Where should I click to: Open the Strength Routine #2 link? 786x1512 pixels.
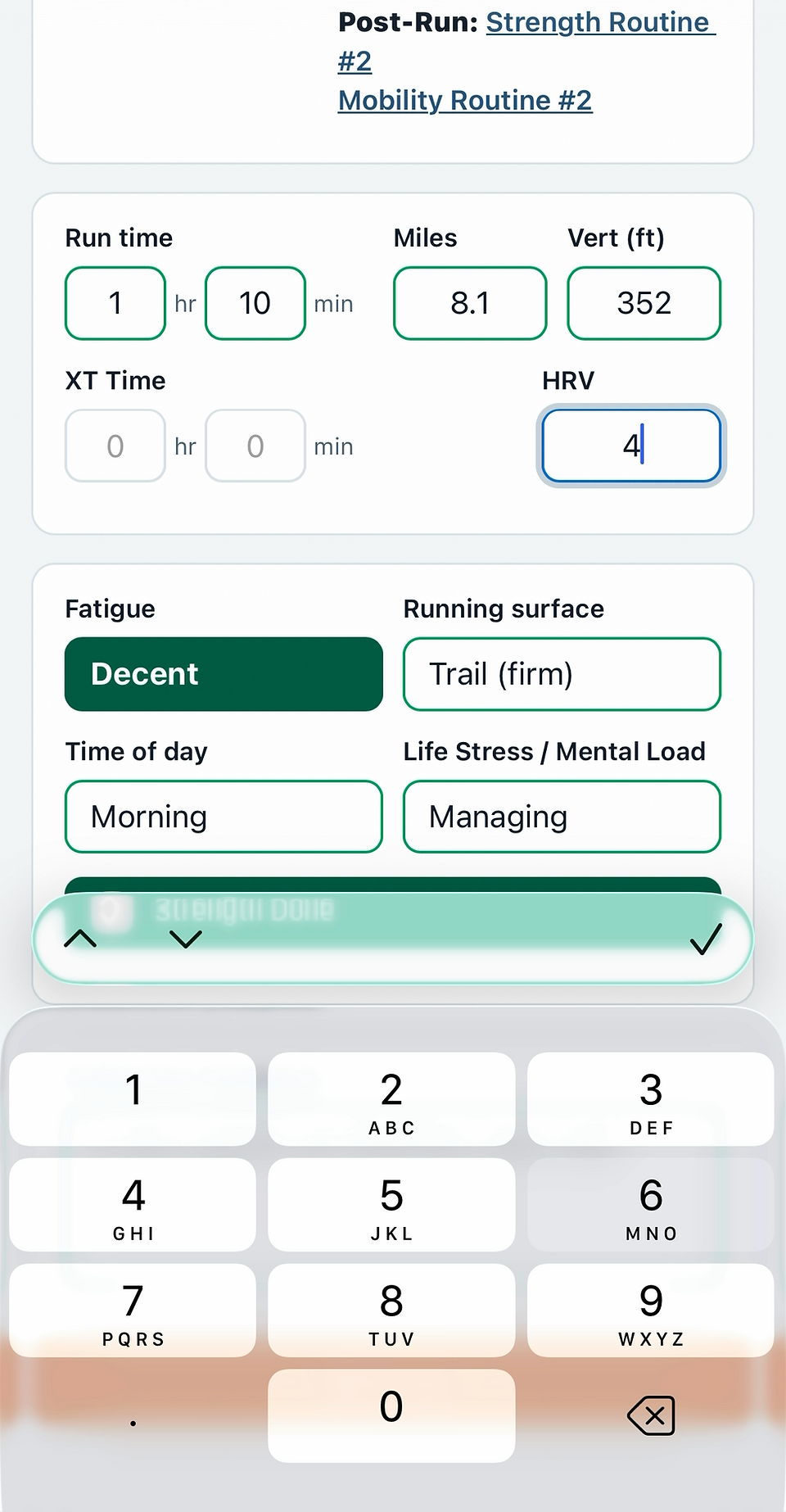point(526,41)
